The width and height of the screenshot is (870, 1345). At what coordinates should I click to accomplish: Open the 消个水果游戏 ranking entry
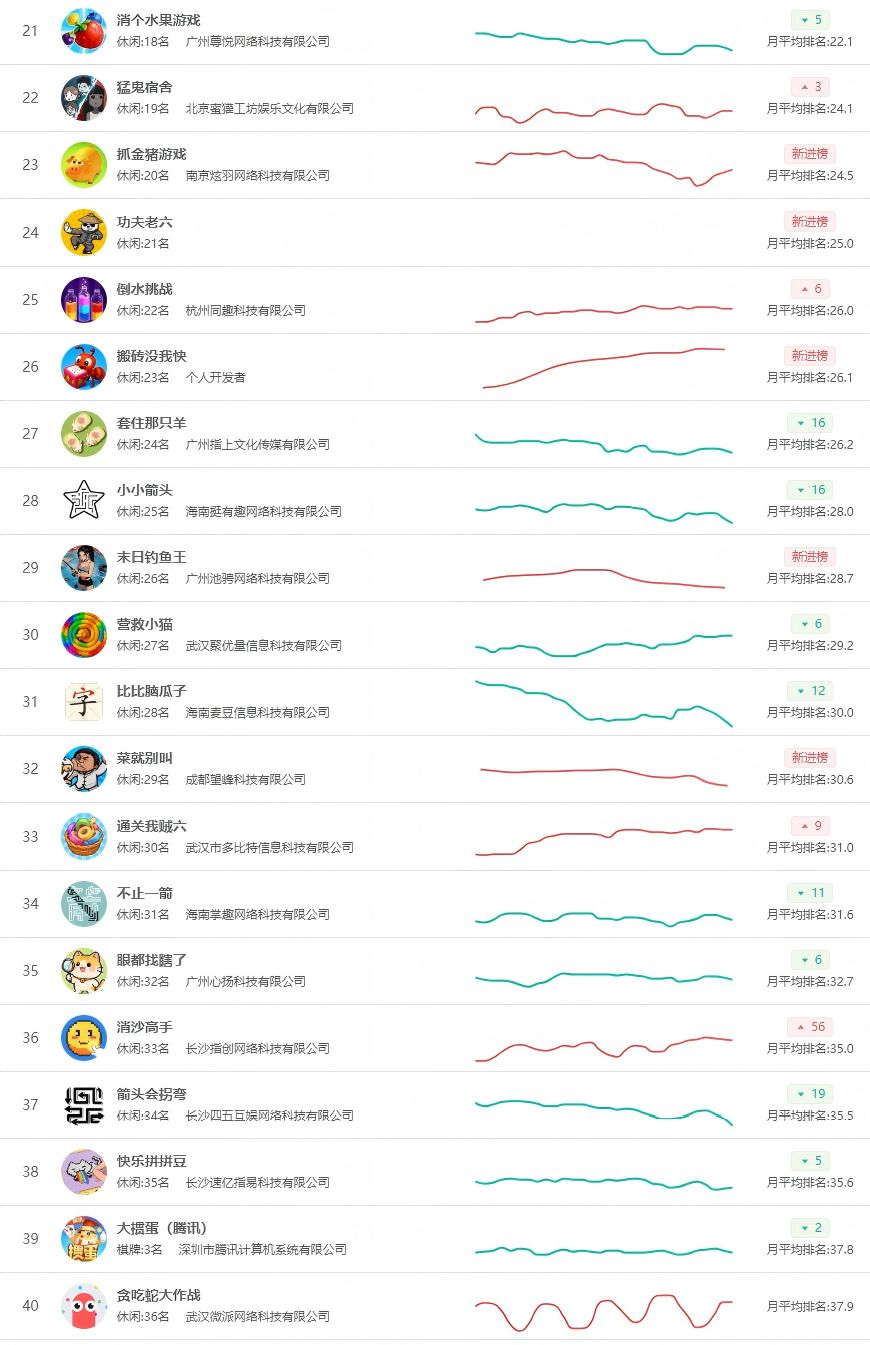coord(435,31)
